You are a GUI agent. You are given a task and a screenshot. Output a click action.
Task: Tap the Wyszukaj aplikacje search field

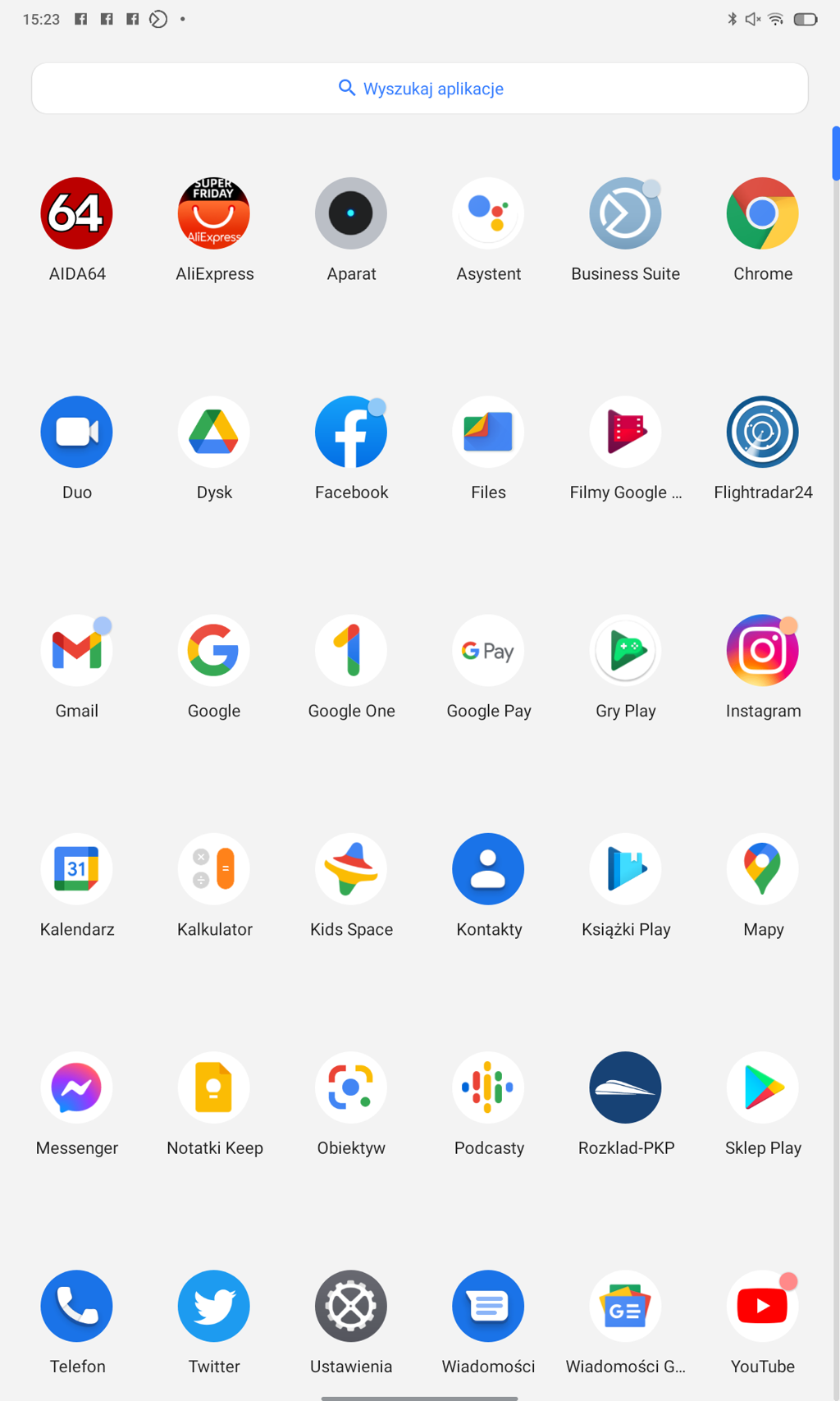pos(420,89)
